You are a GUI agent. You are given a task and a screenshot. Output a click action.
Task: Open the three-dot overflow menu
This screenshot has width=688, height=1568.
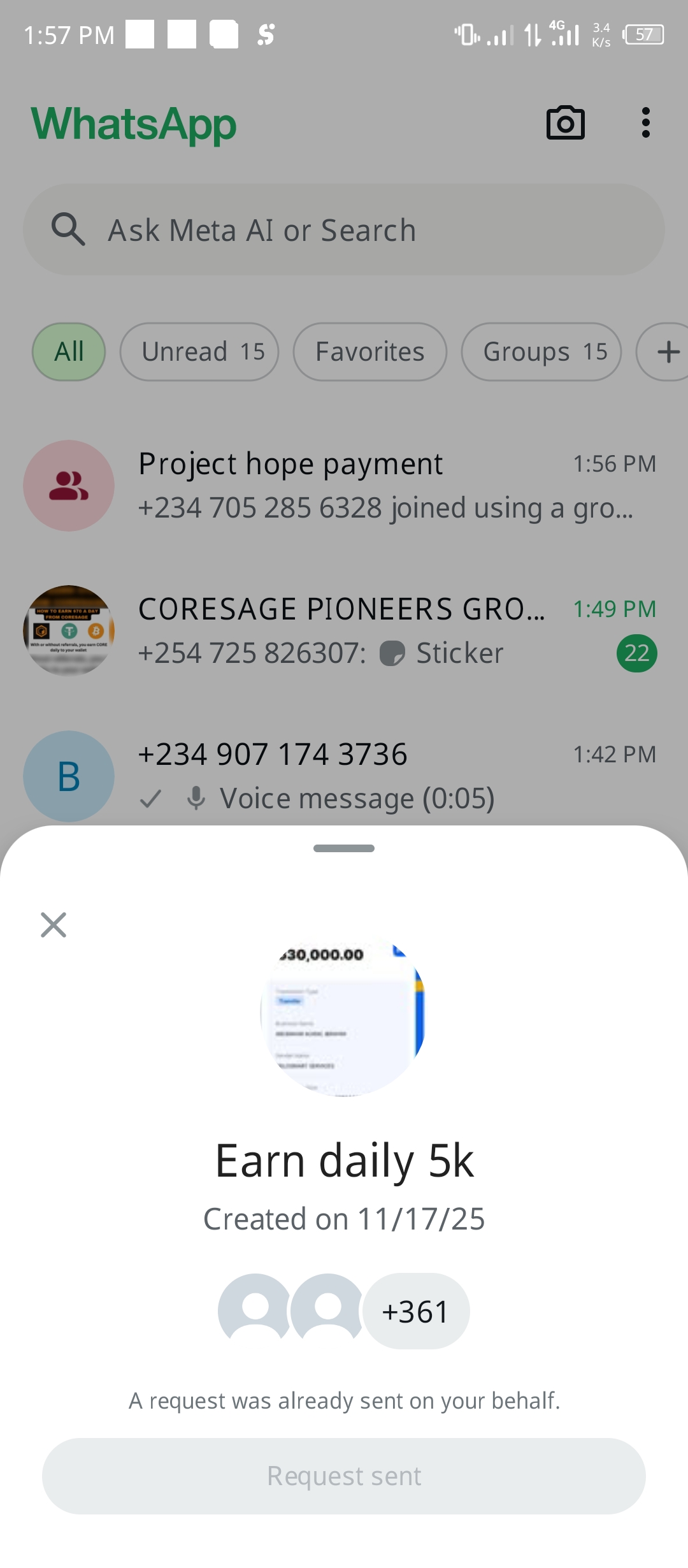645,123
